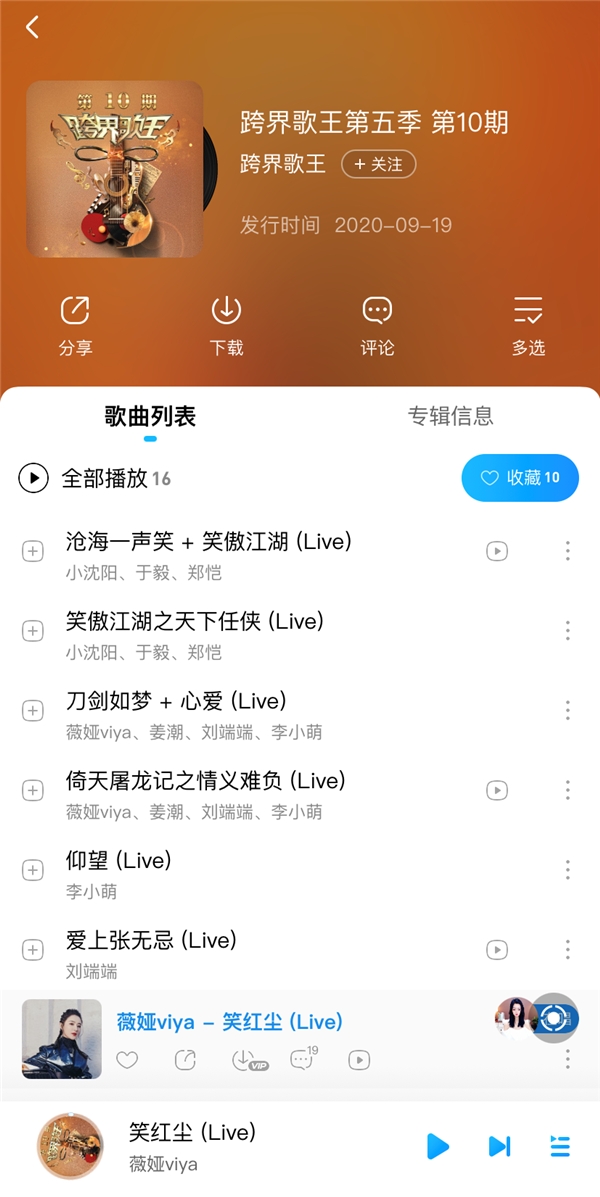This screenshot has width=600, height=1197.
Task: Open album comments via 评论
Action: [x=377, y=325]
